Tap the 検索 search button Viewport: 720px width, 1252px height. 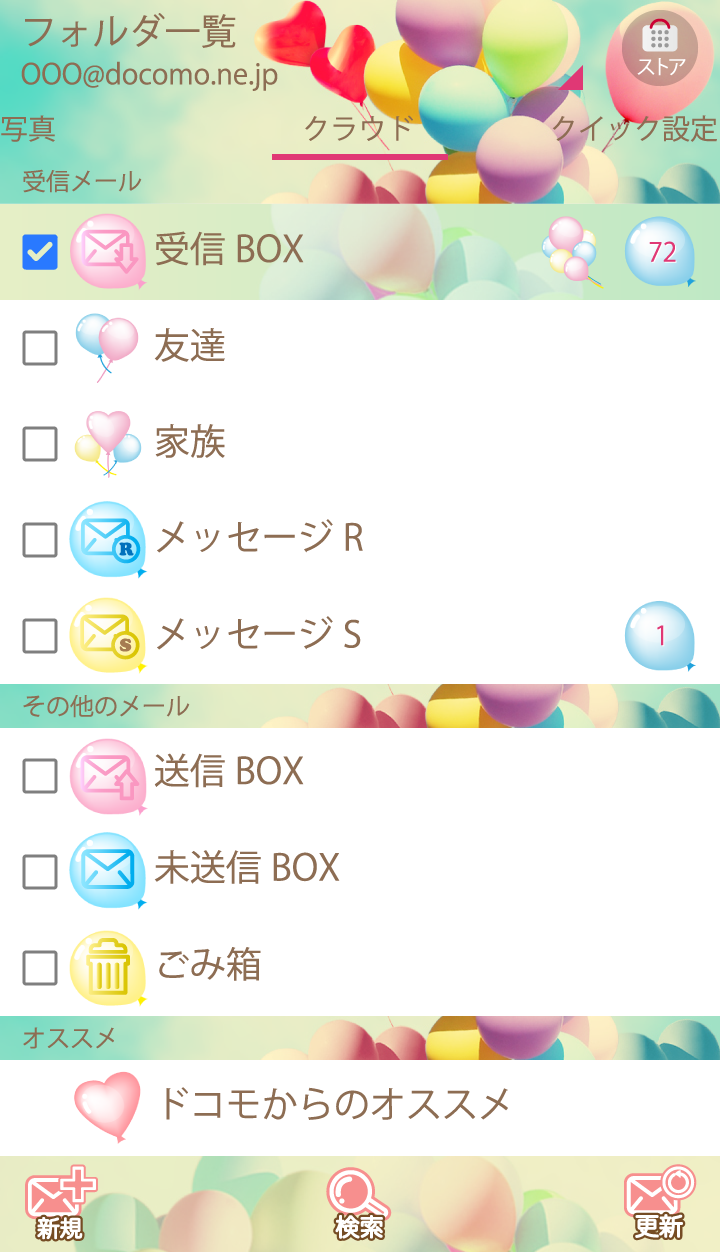coord(359,1205)
